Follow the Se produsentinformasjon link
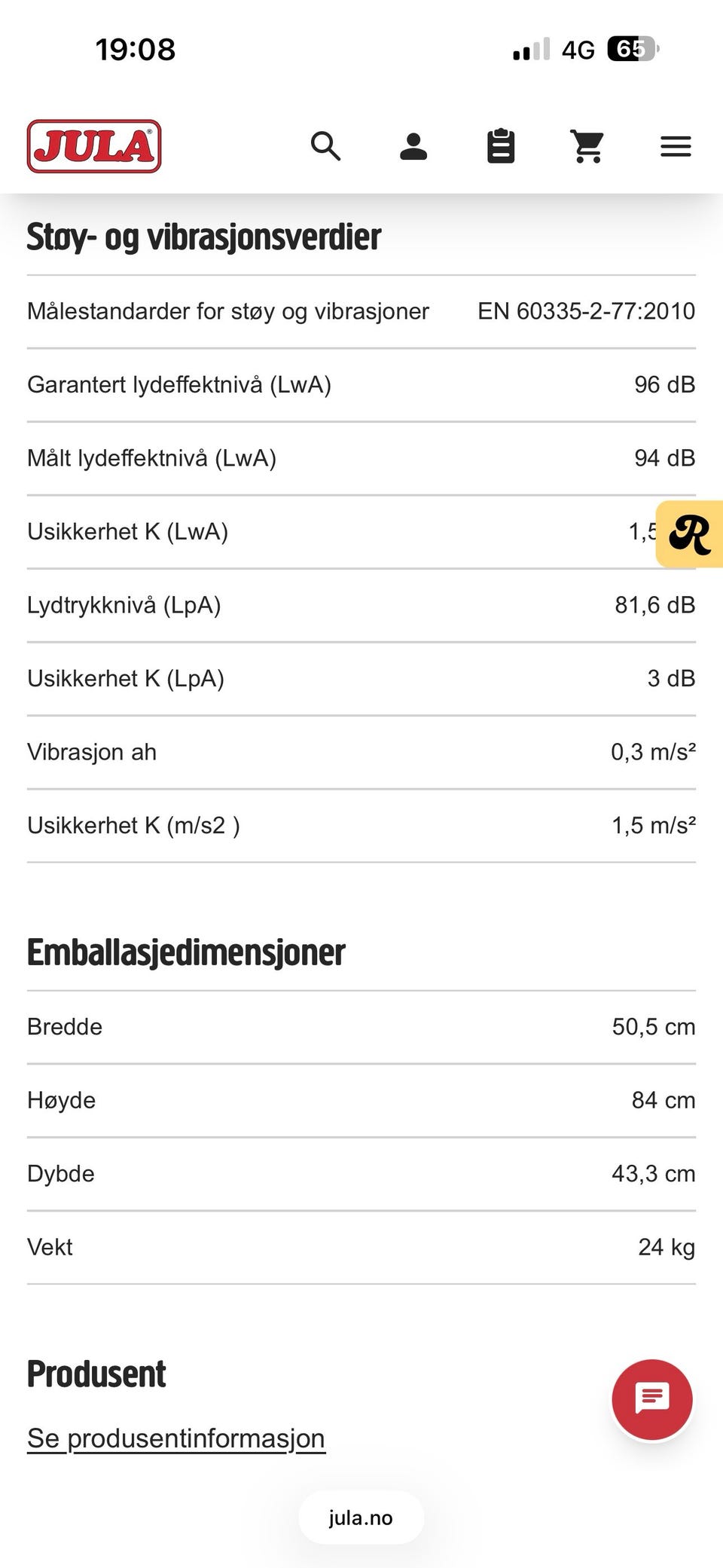Screen dimensions: 723x1568 pyautogui.click(x=176, y=1438)
